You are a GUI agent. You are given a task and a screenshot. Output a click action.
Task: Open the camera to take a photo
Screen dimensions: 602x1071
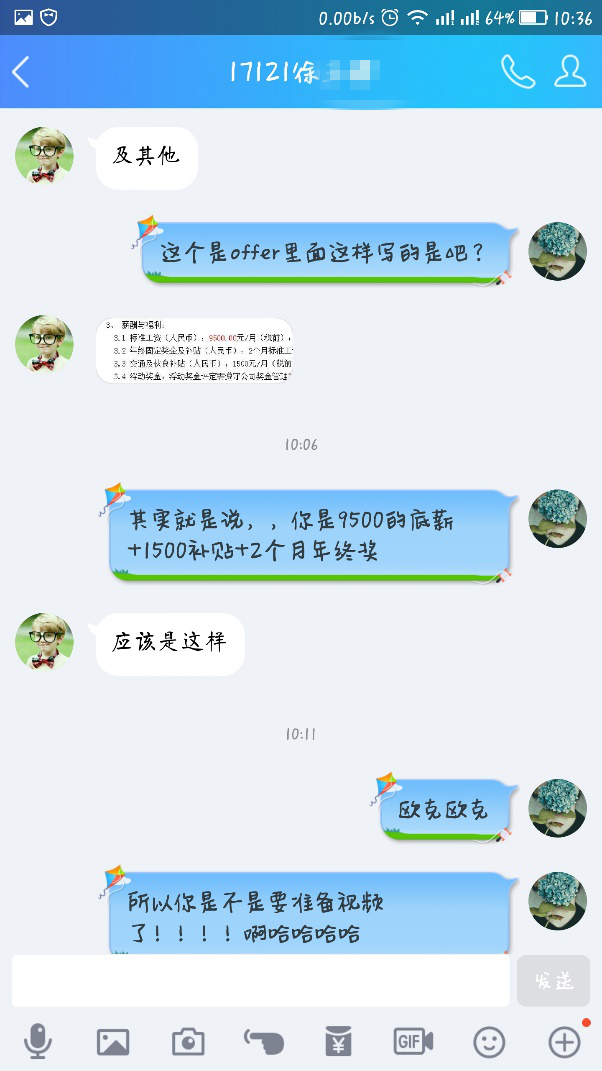tap(188, 1042)
